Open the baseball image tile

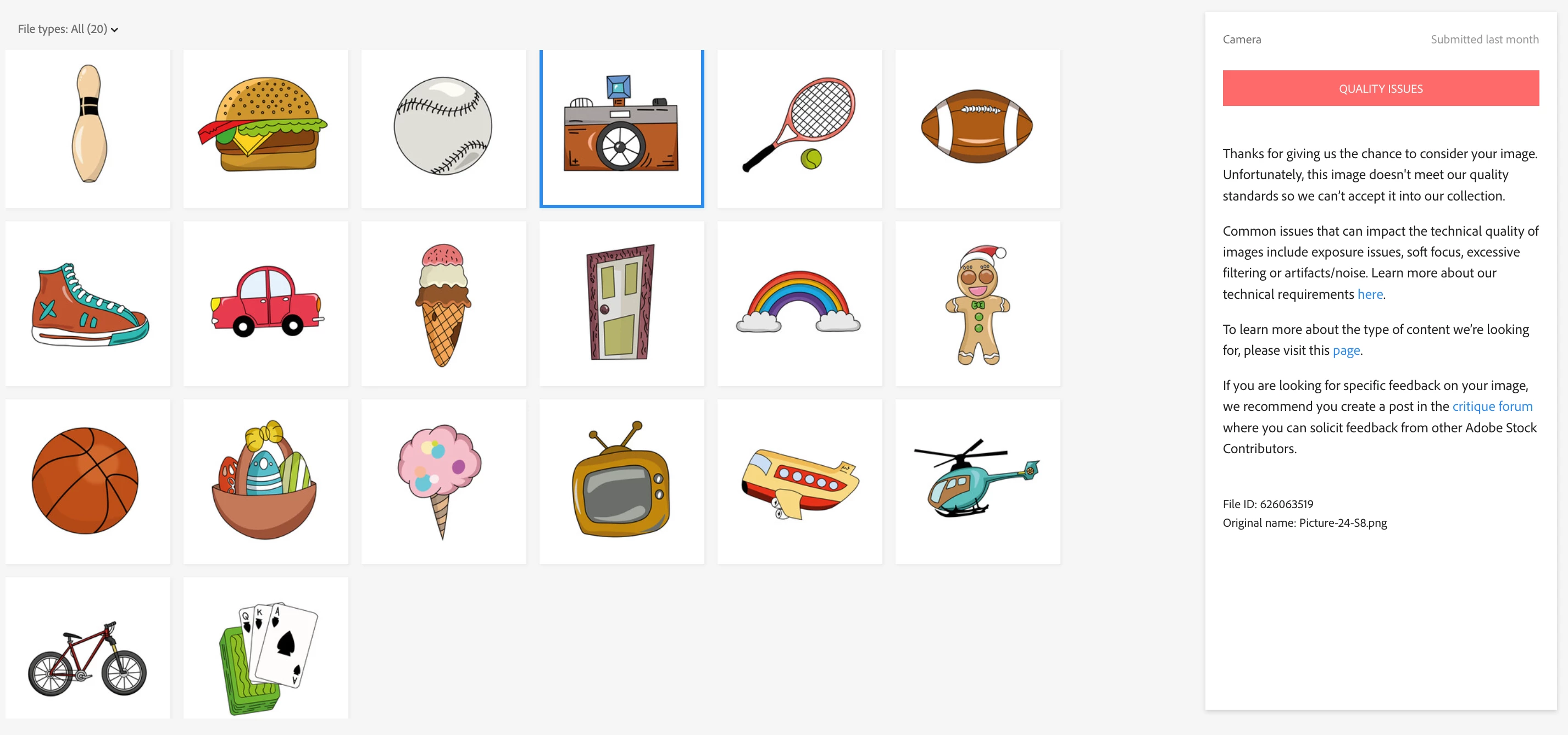click(443, 129)
